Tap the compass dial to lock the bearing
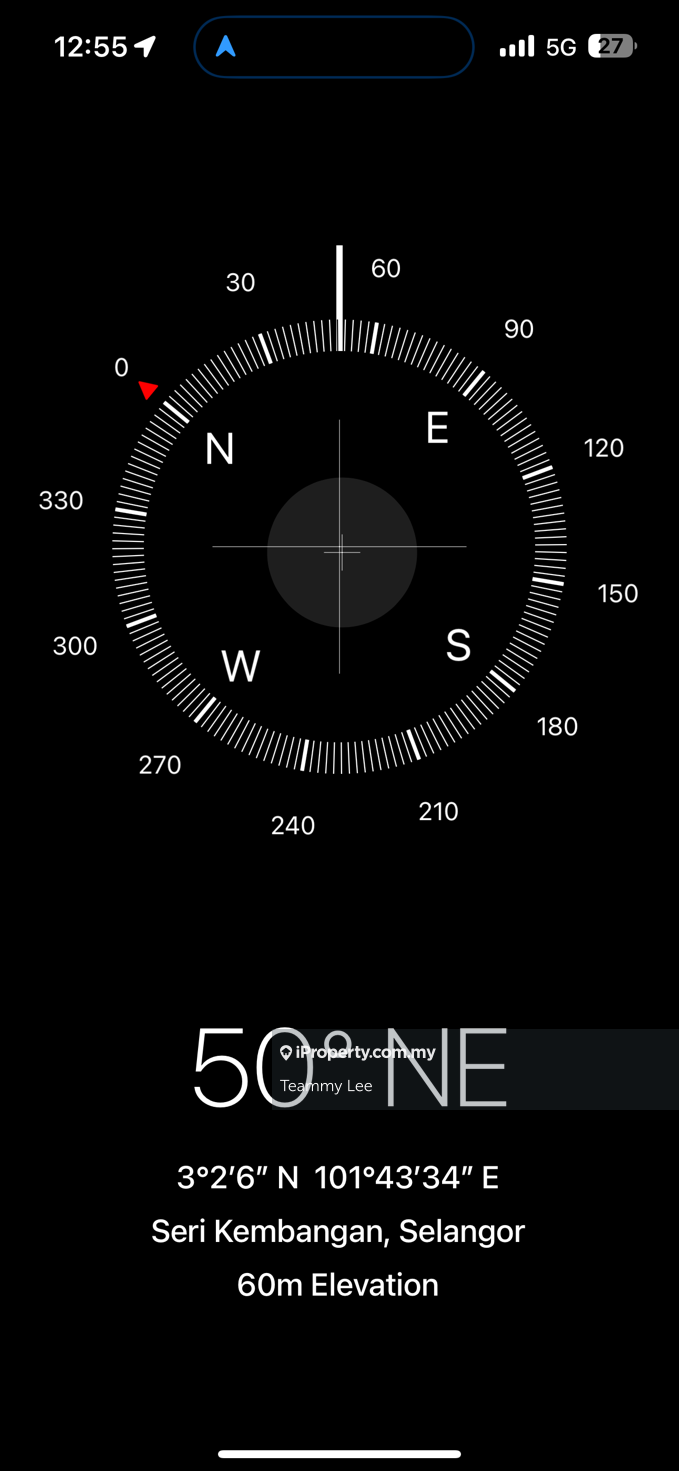679x1471 pixels. (340, 547)
